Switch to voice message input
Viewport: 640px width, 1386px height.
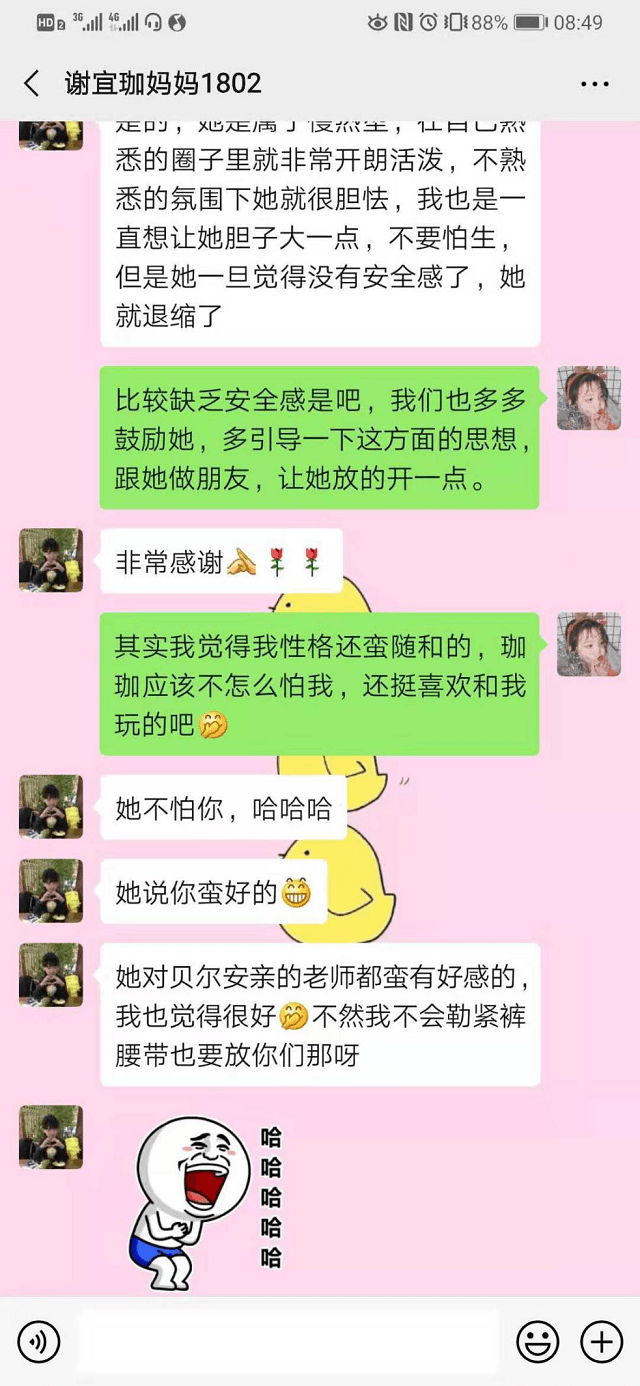[x=39, y=1340]
